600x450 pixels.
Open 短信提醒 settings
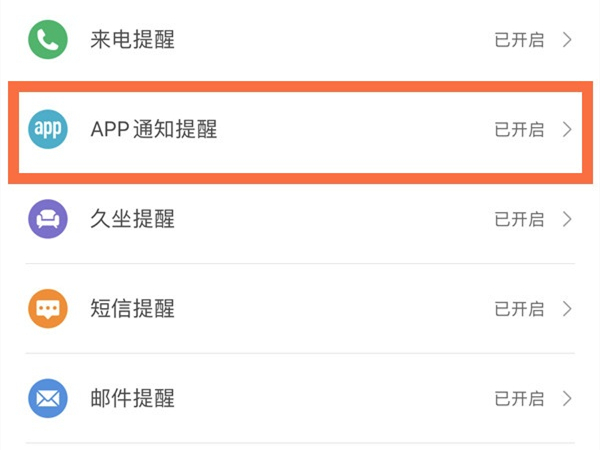pos(300,308)
